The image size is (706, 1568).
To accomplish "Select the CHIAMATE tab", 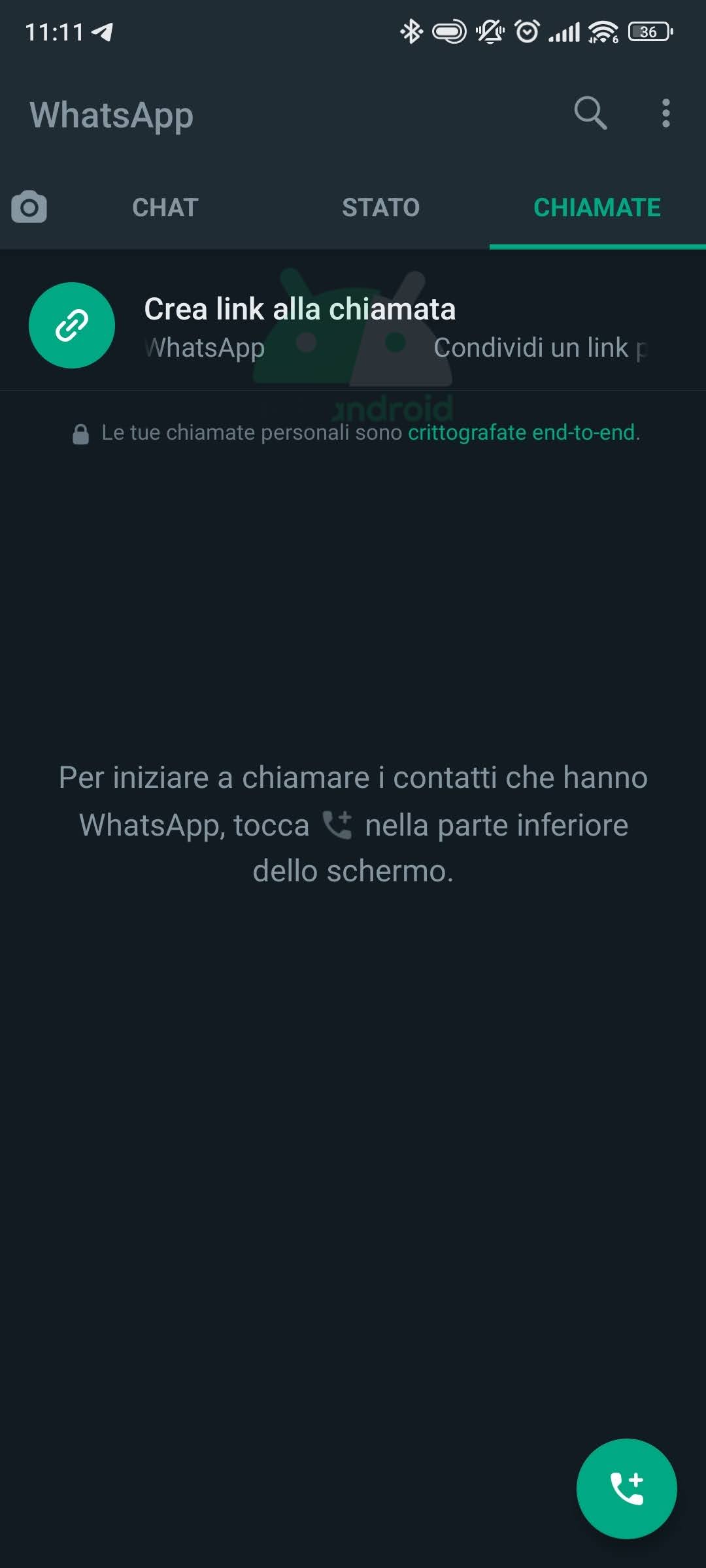I will (597, 208).
